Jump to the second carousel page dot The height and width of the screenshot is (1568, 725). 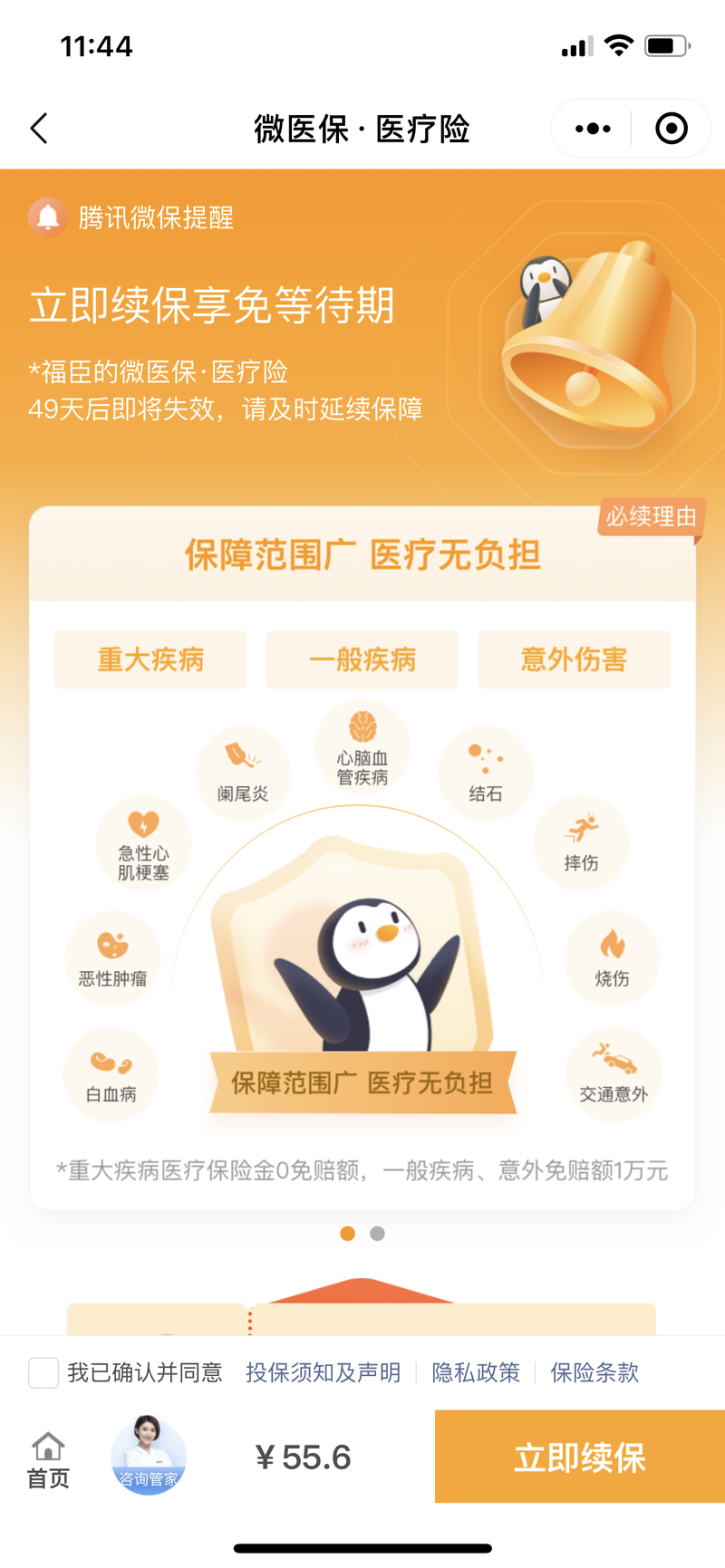[x=378, y=1234]
